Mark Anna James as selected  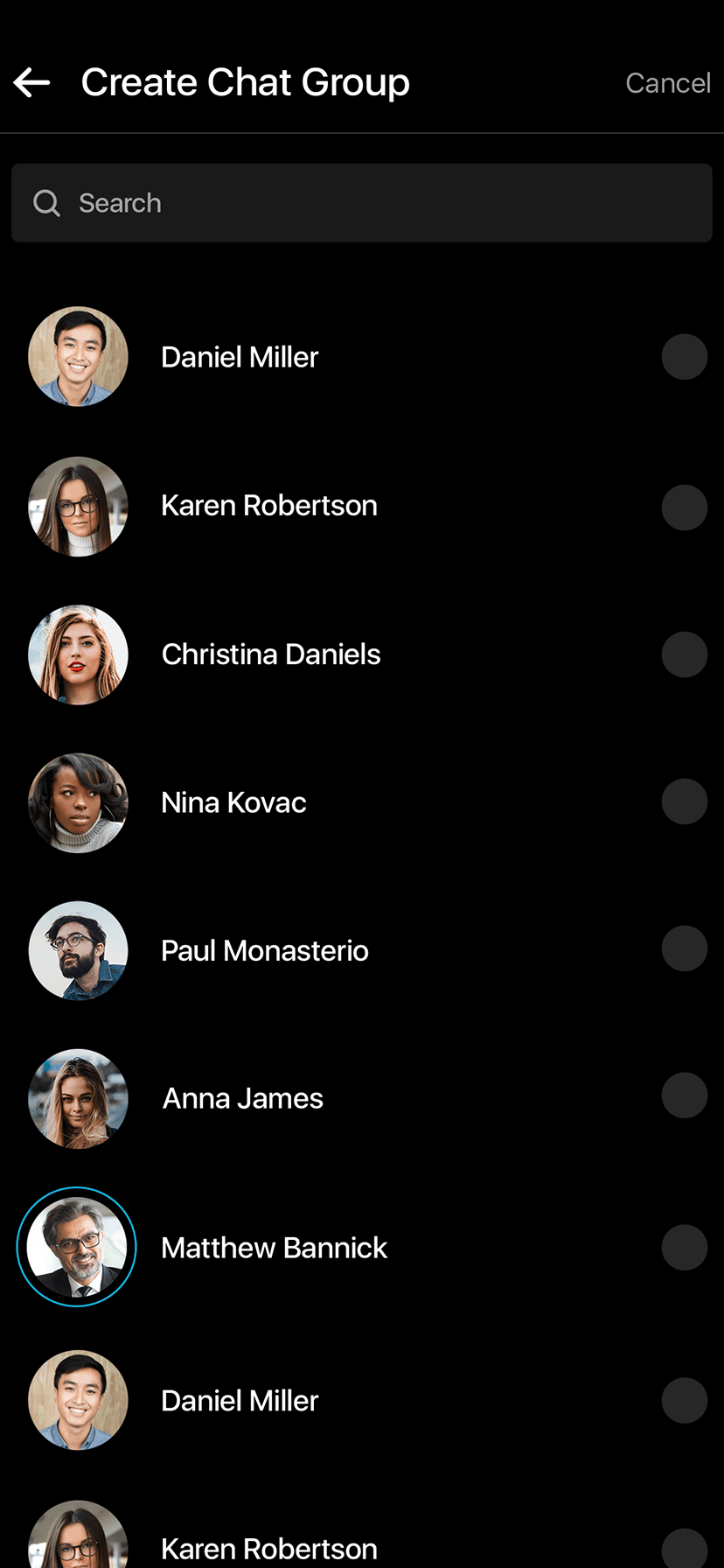point(684,1095)
